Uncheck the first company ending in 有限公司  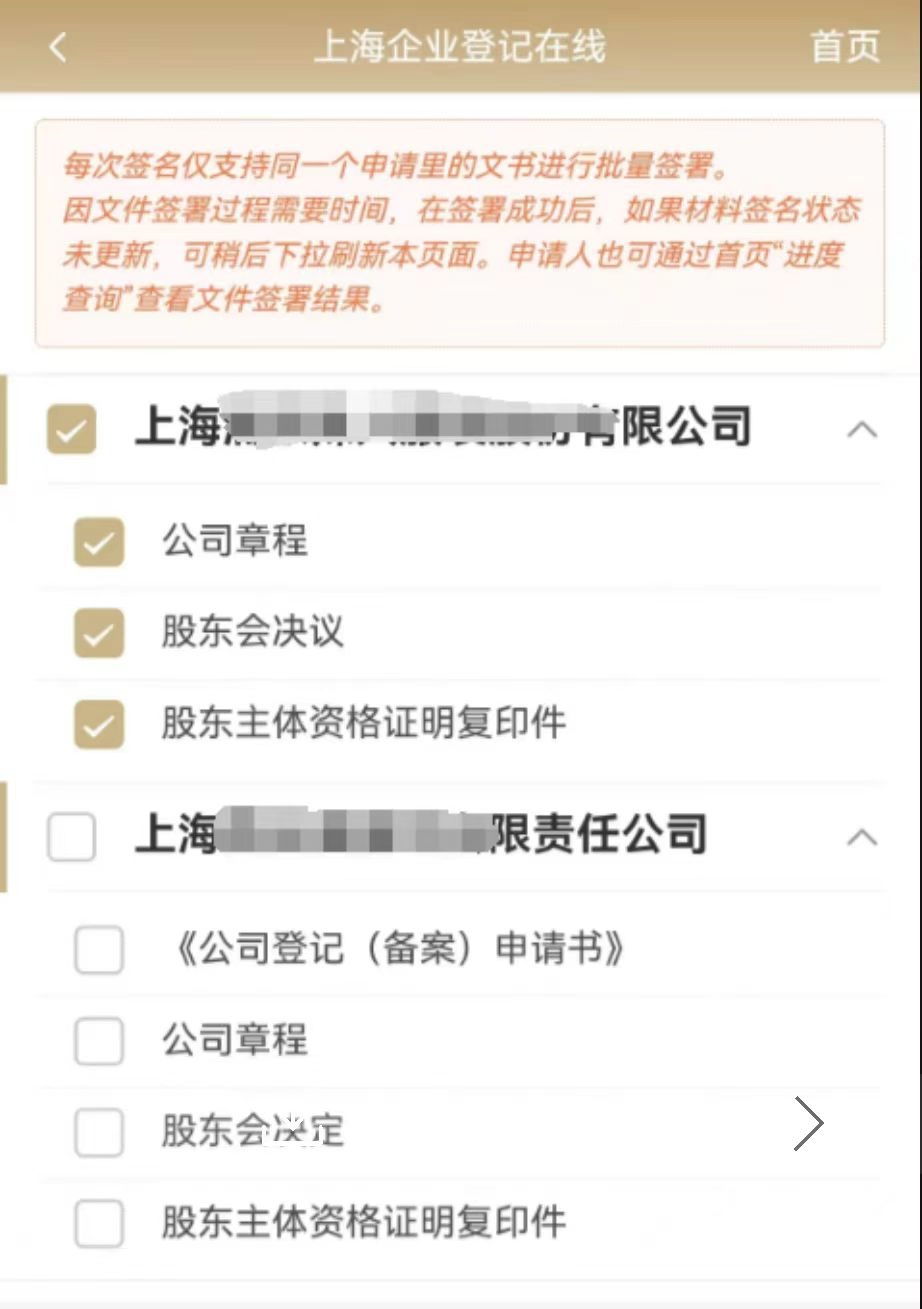click(72, 430)
